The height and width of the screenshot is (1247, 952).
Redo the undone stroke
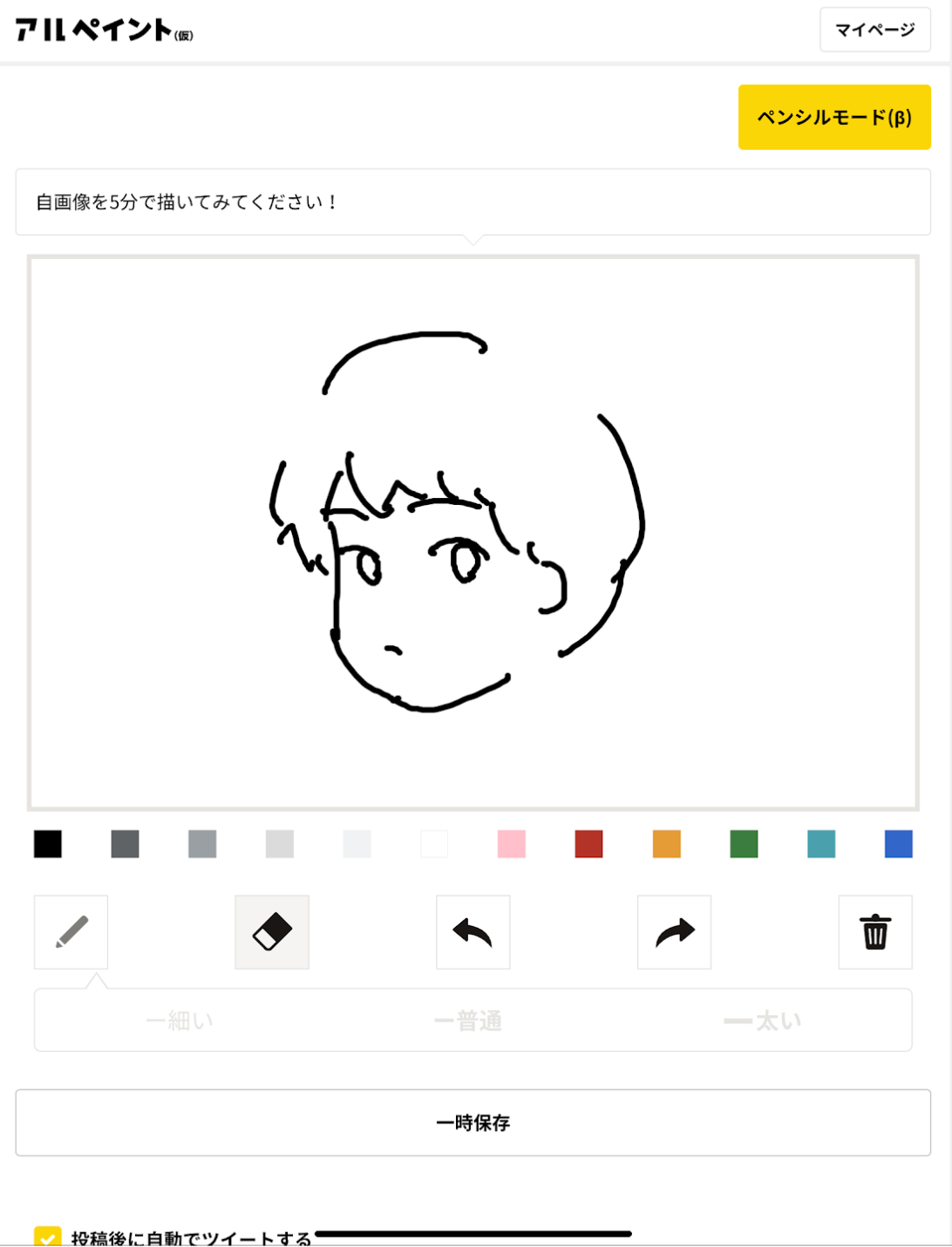pos(674,931)
